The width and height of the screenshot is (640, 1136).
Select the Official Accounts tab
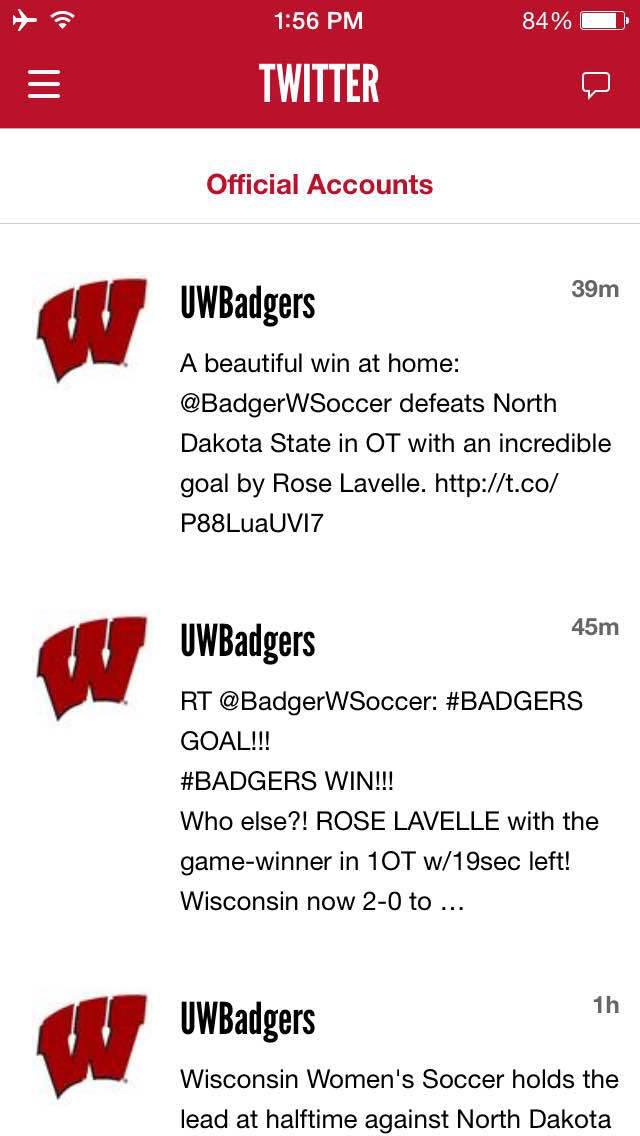(320, 184)
